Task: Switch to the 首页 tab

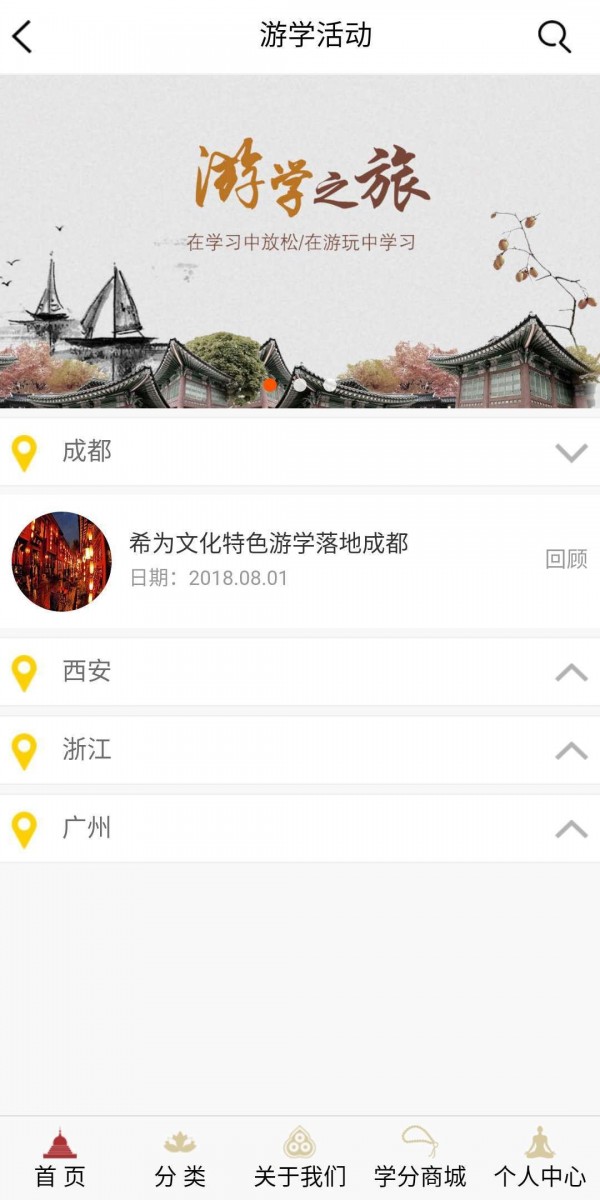Action: click(x=60, y=1158)
